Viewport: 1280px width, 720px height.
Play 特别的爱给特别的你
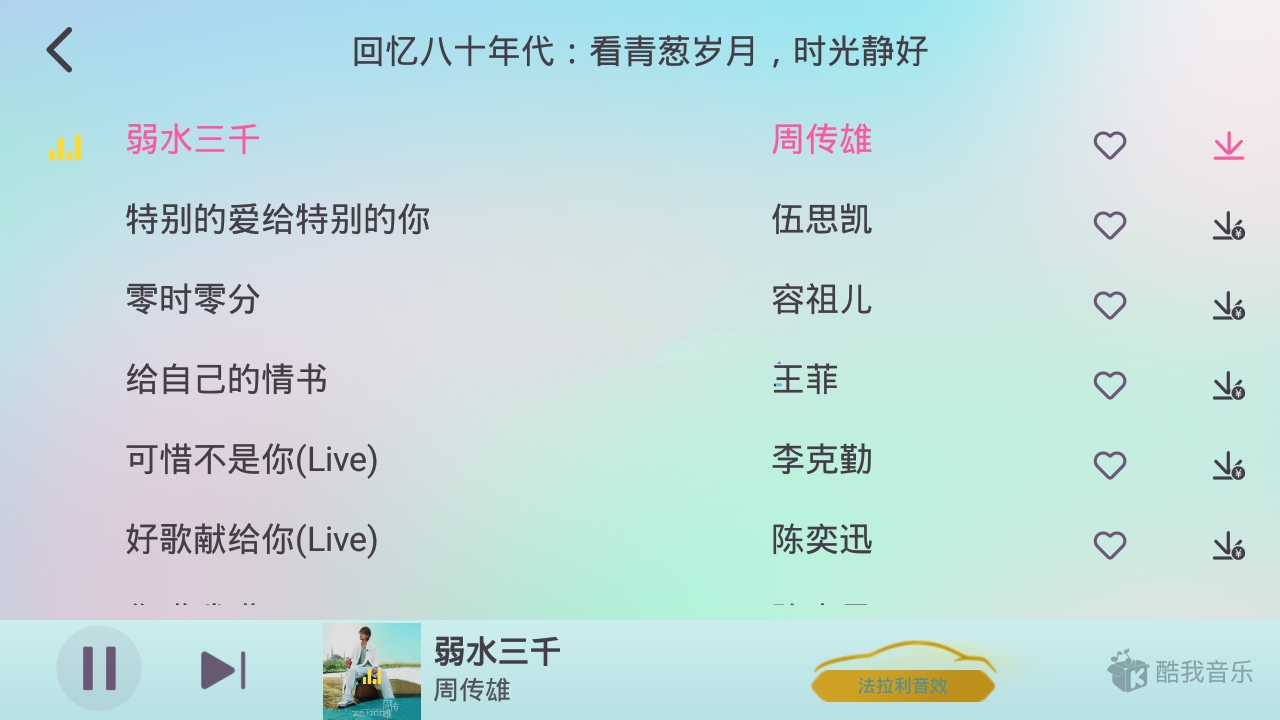pos(278,220)
